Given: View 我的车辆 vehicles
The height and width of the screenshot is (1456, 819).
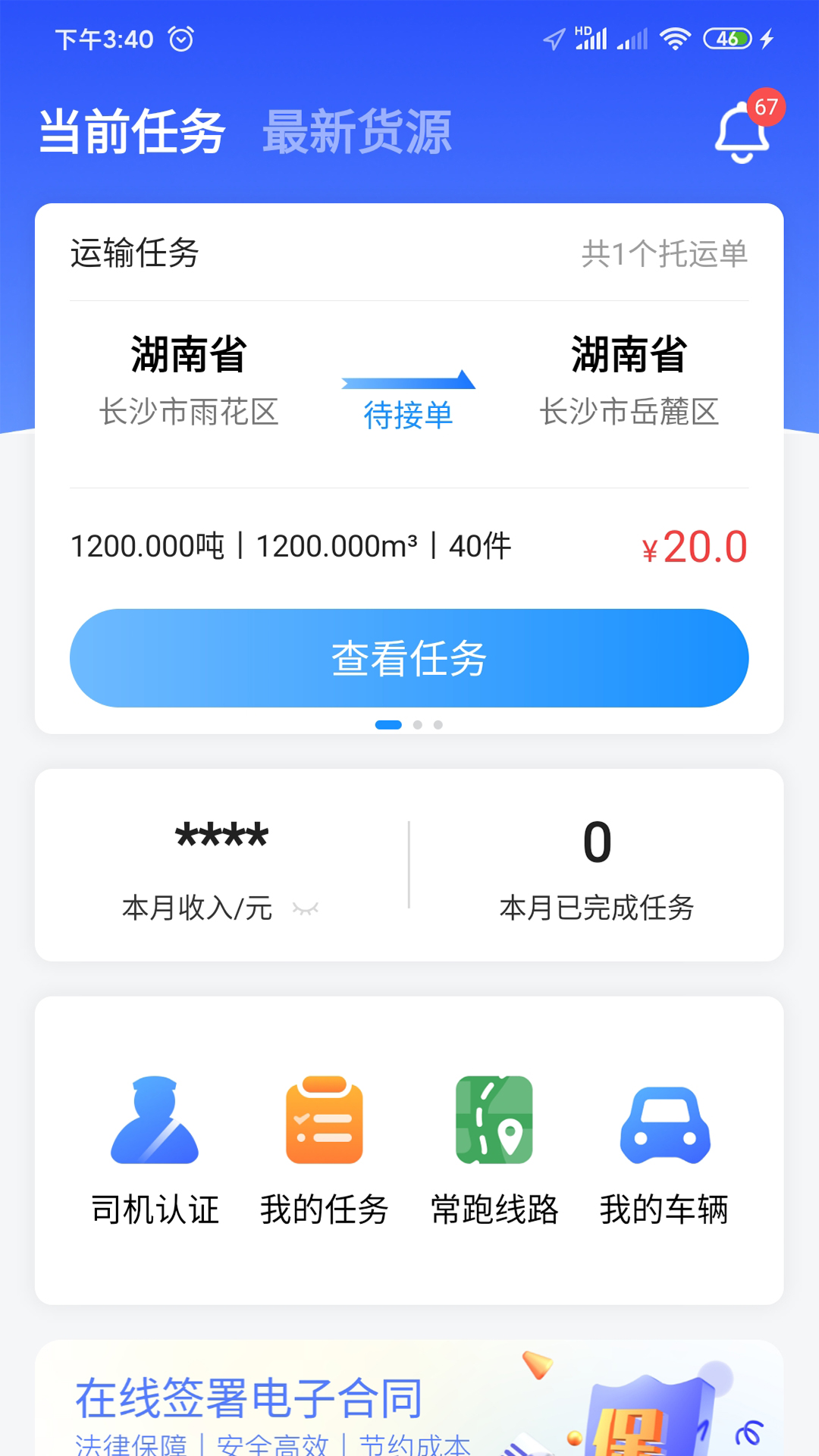Looking at the screenshot, I should [664, 1147].
